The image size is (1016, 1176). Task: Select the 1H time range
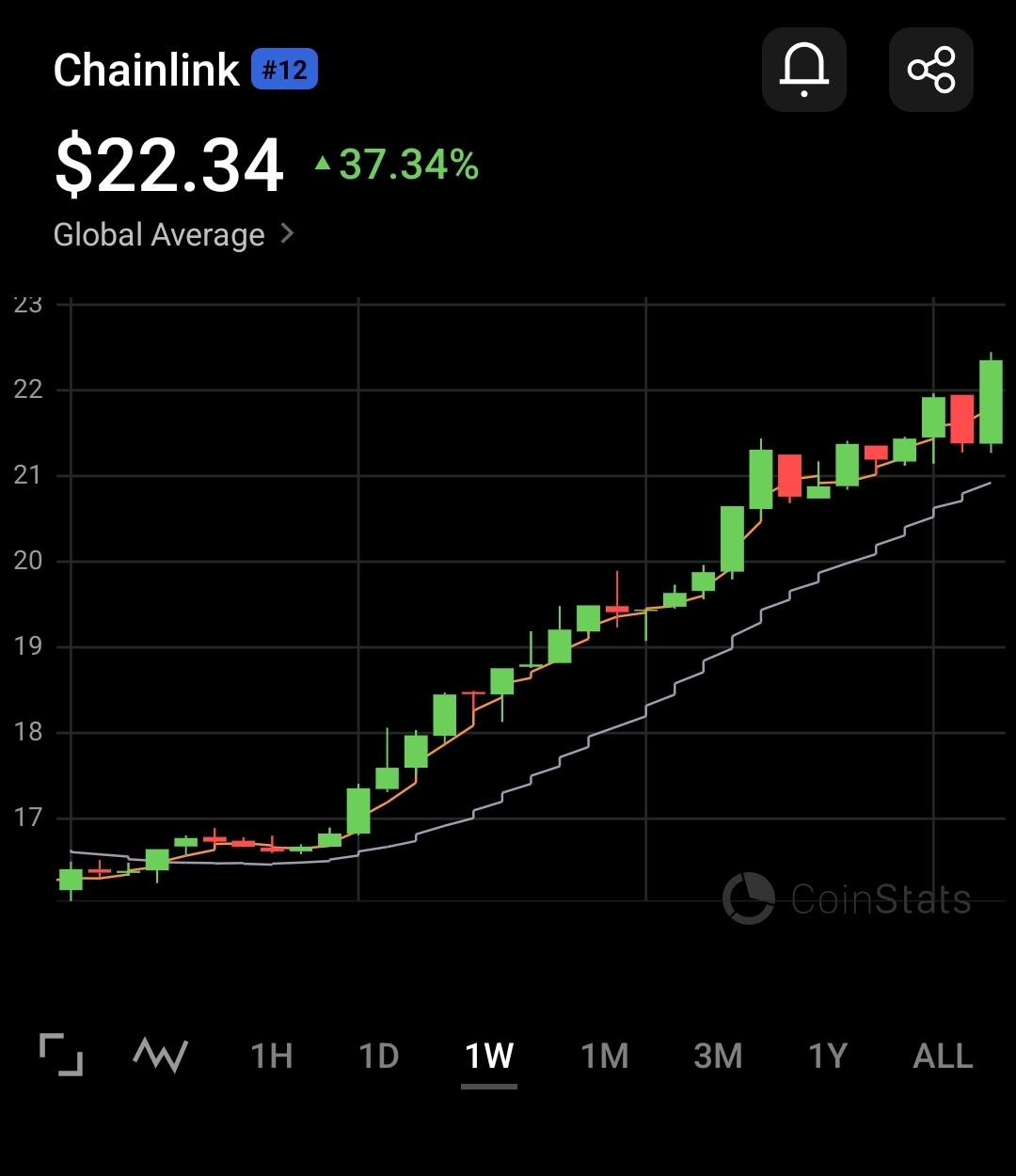coord(272,1057)
